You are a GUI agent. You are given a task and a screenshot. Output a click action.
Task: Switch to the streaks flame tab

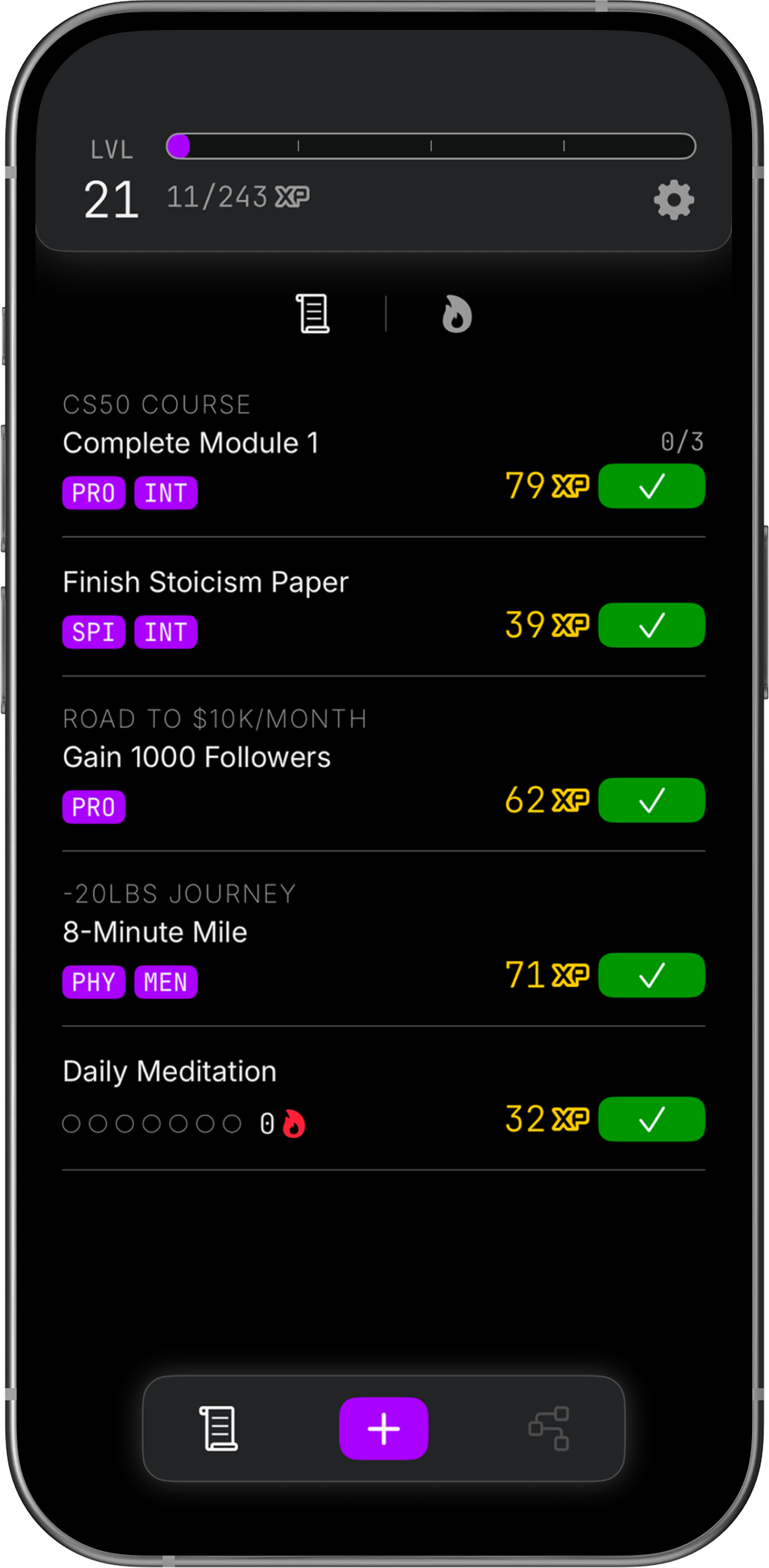tap(457, 314)
